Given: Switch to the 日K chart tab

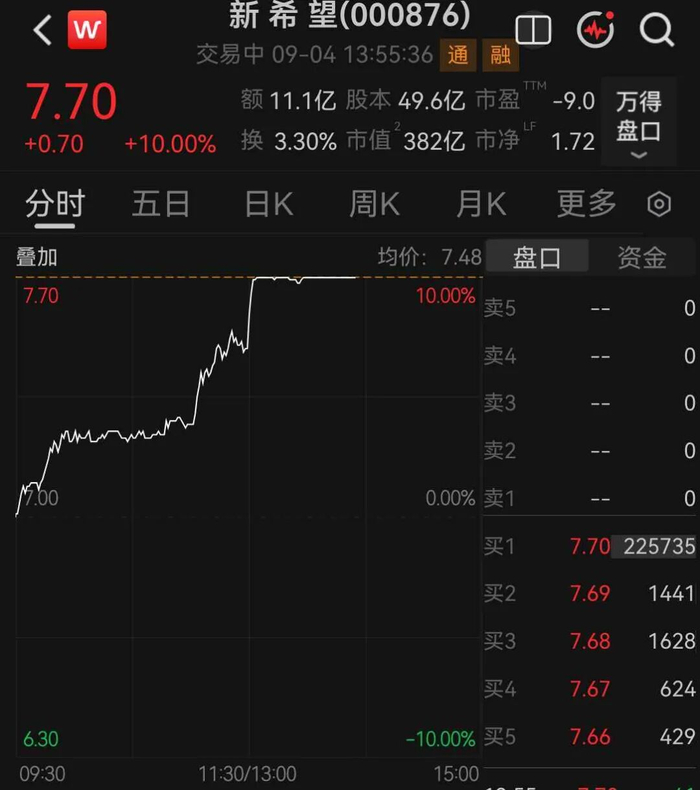Looking at the screenshot, I should point(269,205).
